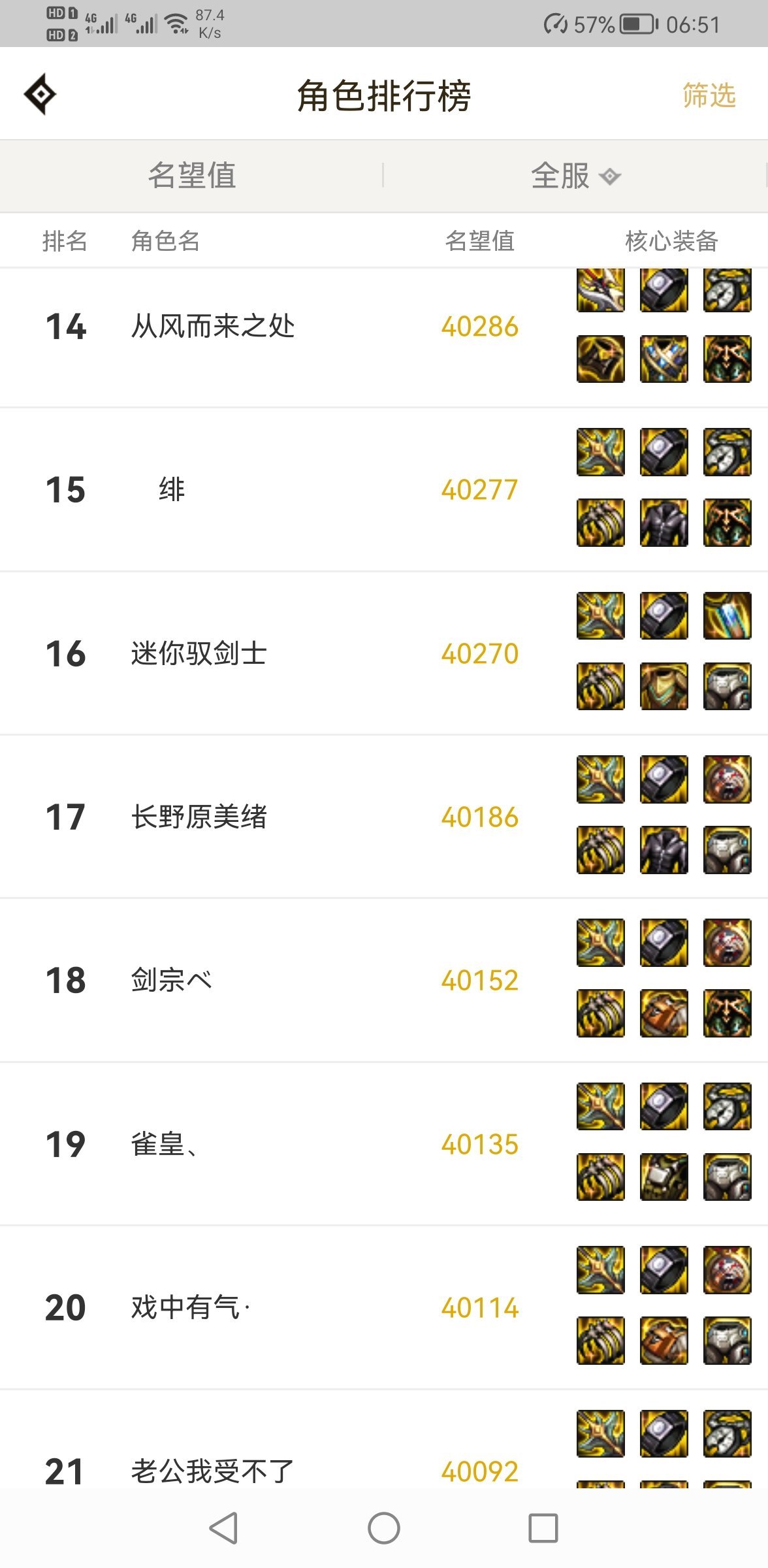Expand the 全服 server dropdown
The image size is (768, 1568).
(575, 175)
